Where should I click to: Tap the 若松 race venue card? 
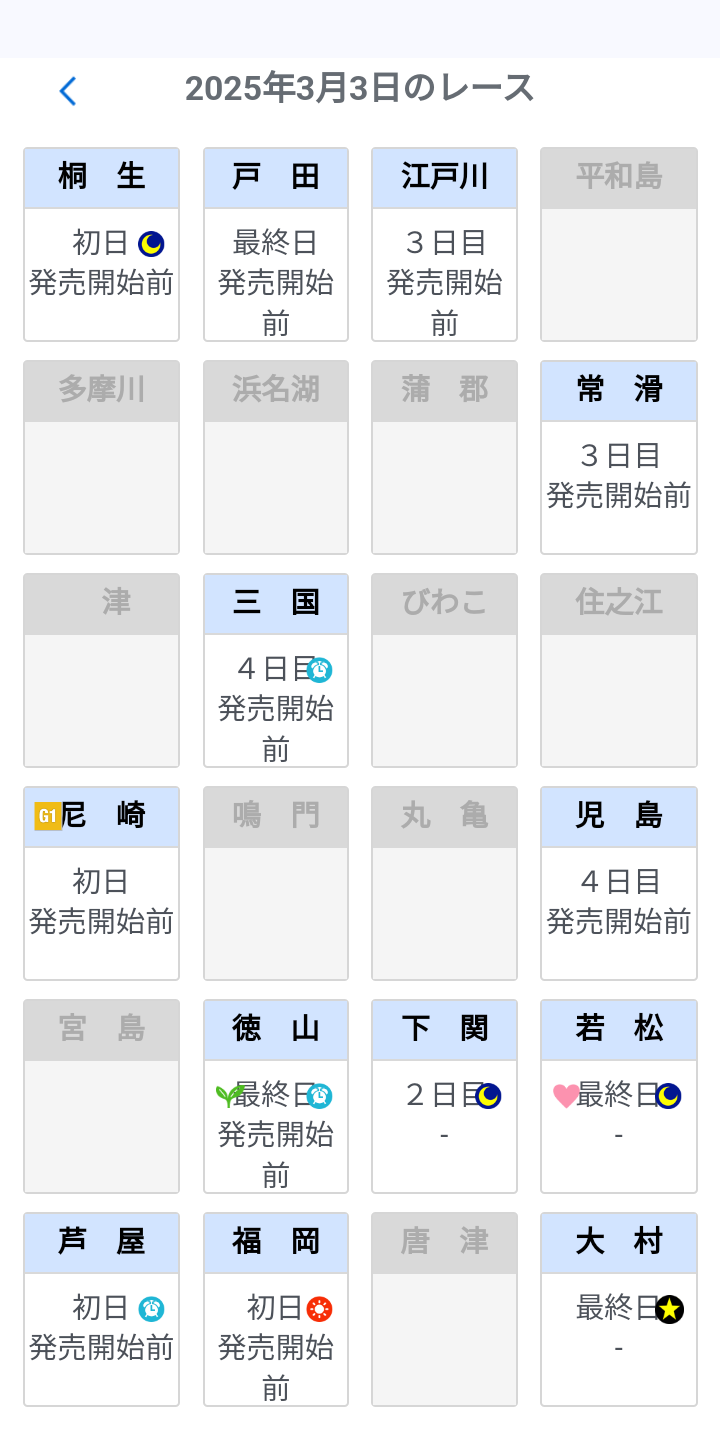pos(618,1097)
